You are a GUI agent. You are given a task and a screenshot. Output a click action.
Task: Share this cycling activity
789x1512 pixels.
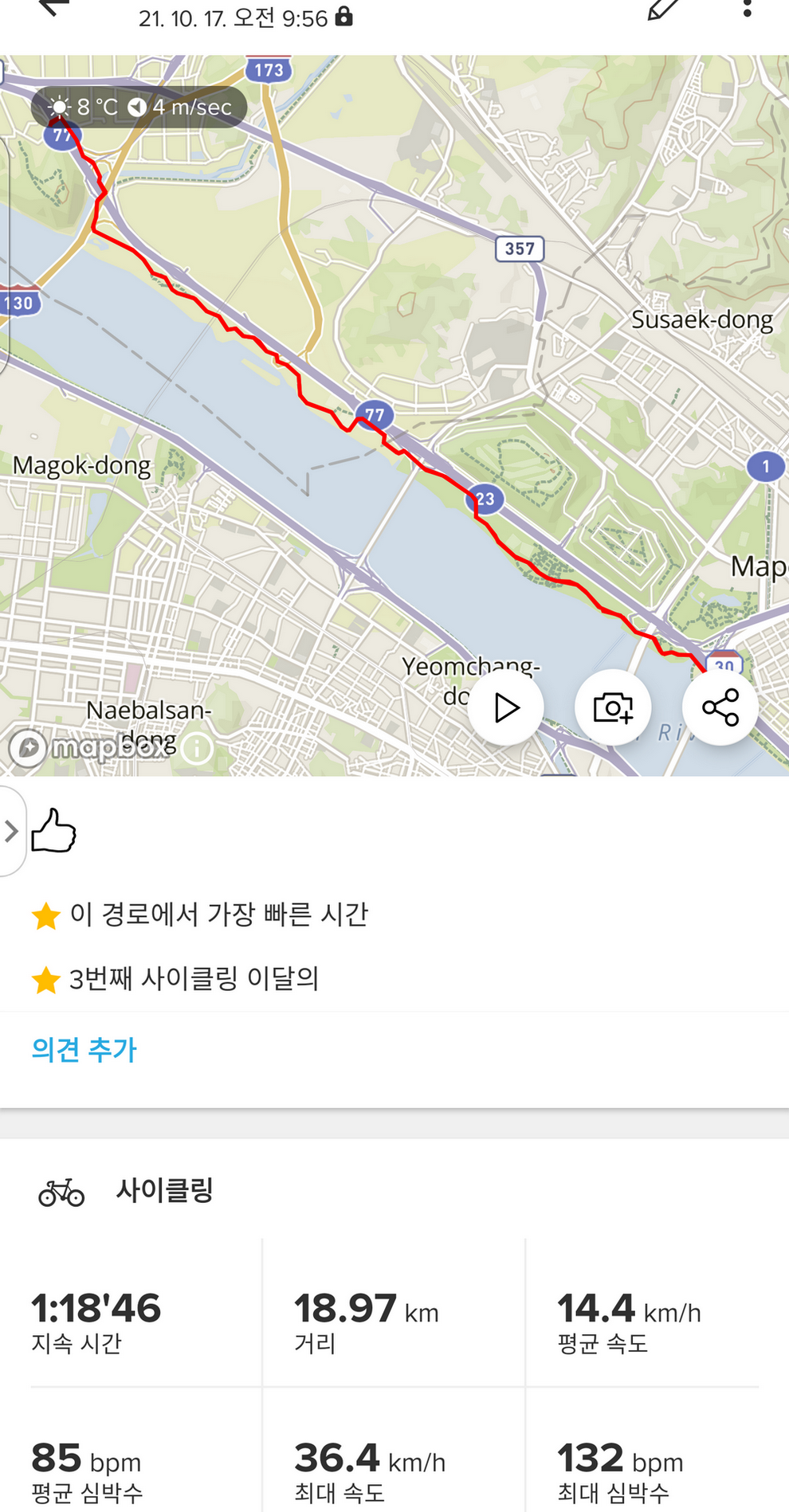pyautogui.click(x=720, y=707)
